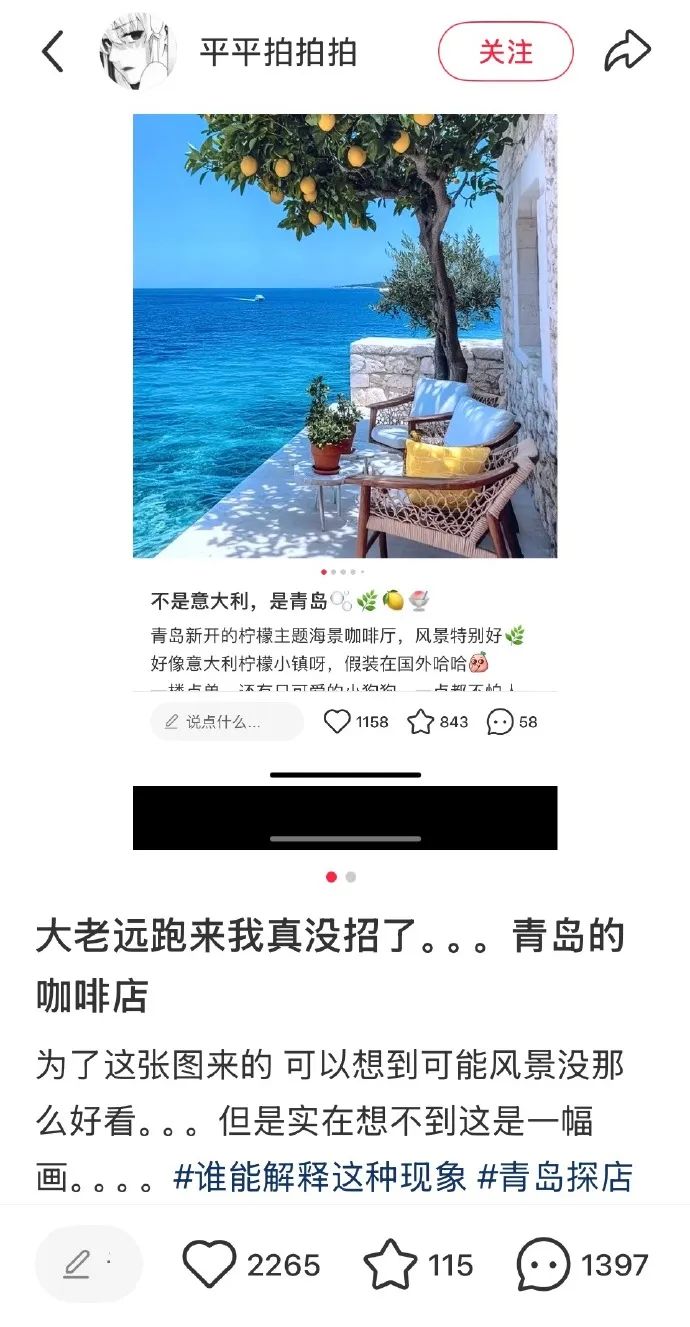The image size is (690, 1327).
Task: Save post to favorites with star icon
Action: pos(418,1265)
